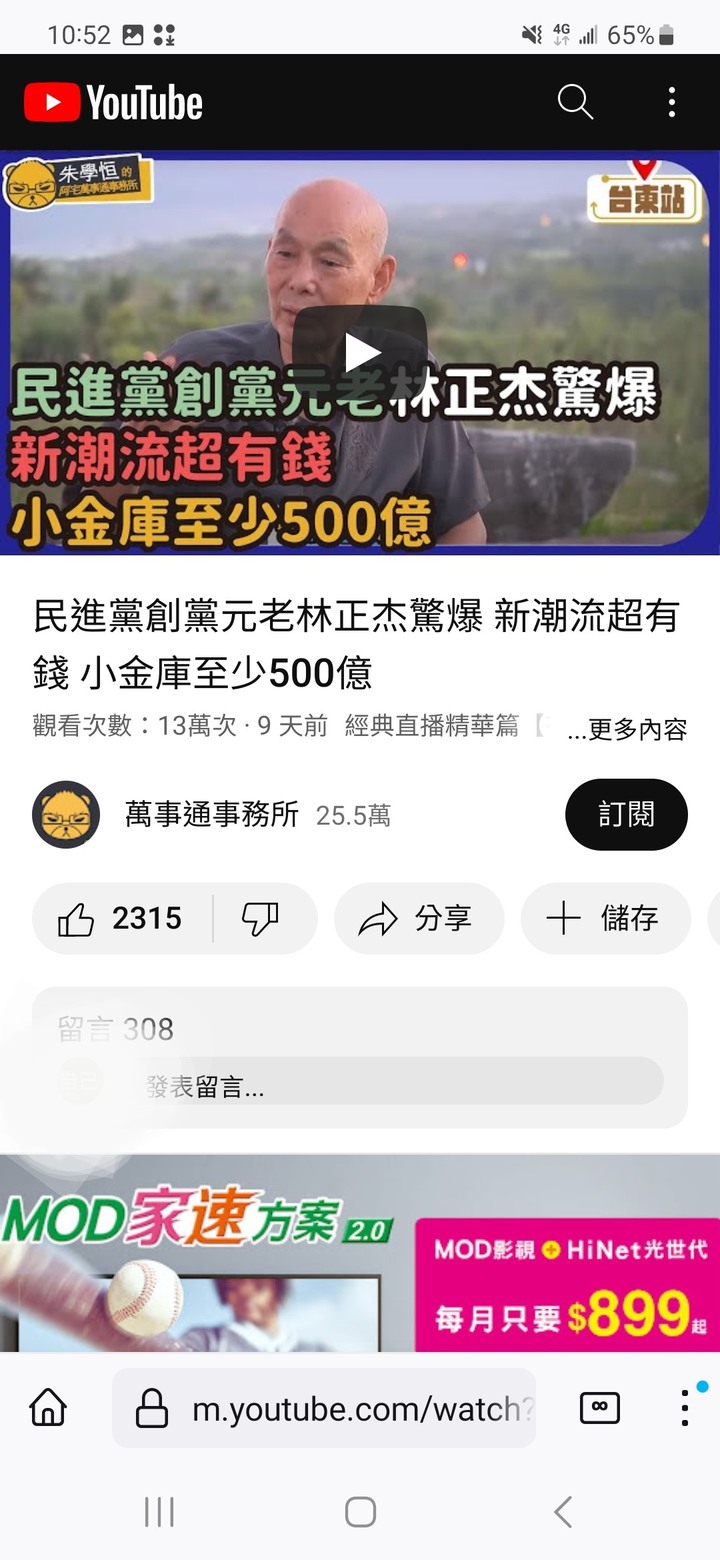The width and height of the screenshot is (720, 1560).
Task: Tap the 訂閱 subscribe button
Action: [626, 814]
